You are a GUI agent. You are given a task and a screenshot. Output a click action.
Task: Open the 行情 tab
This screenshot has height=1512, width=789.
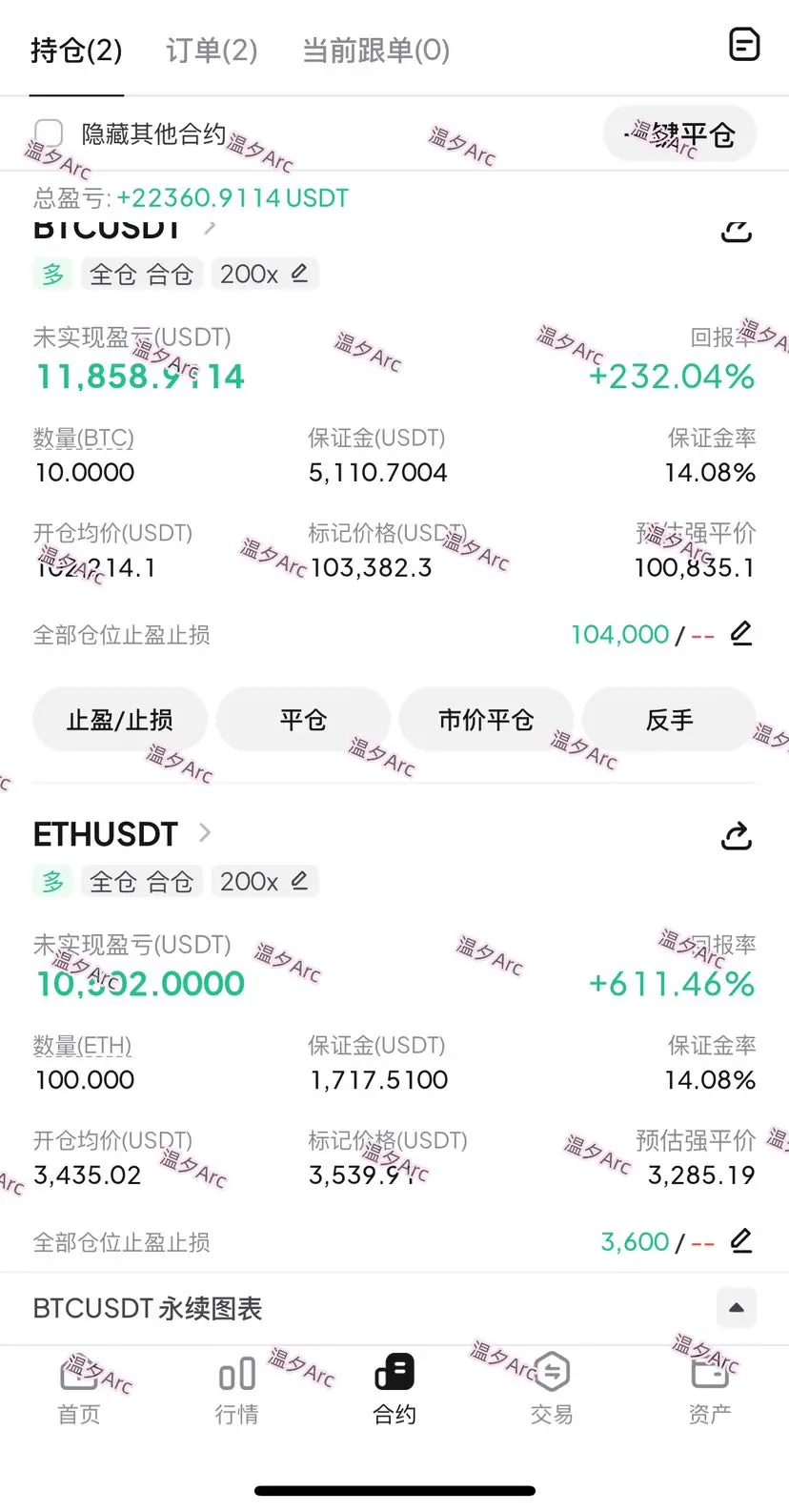237,1390
